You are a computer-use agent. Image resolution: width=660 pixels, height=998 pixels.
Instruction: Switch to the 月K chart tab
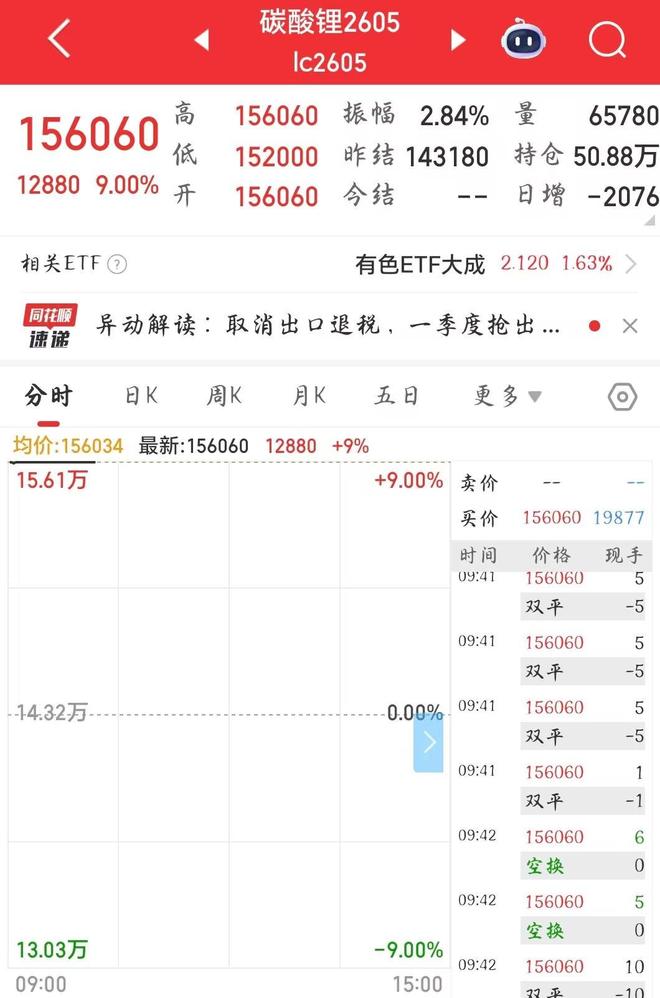point(309,396)
